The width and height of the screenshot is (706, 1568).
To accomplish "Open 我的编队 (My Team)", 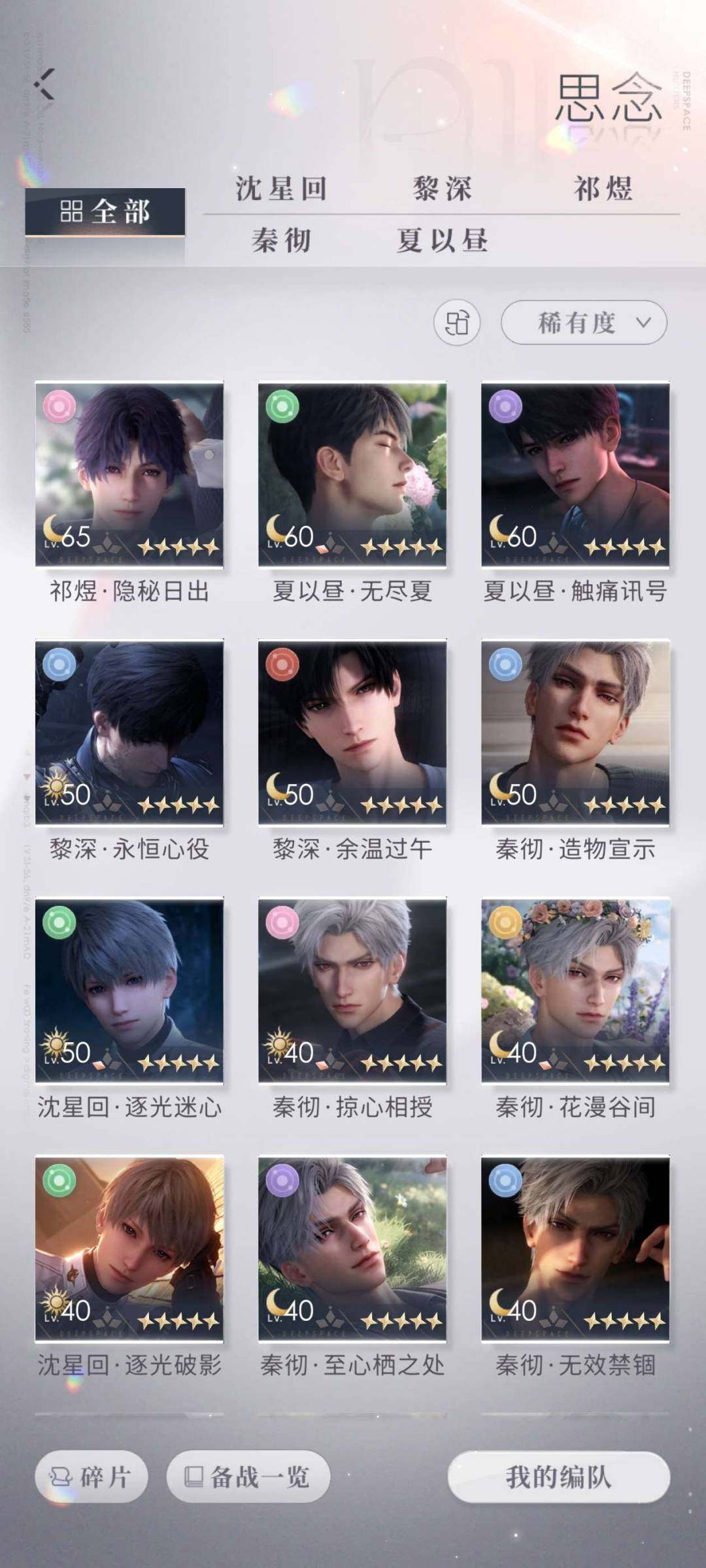I will pyautogui.click(x=559, y=1477).
